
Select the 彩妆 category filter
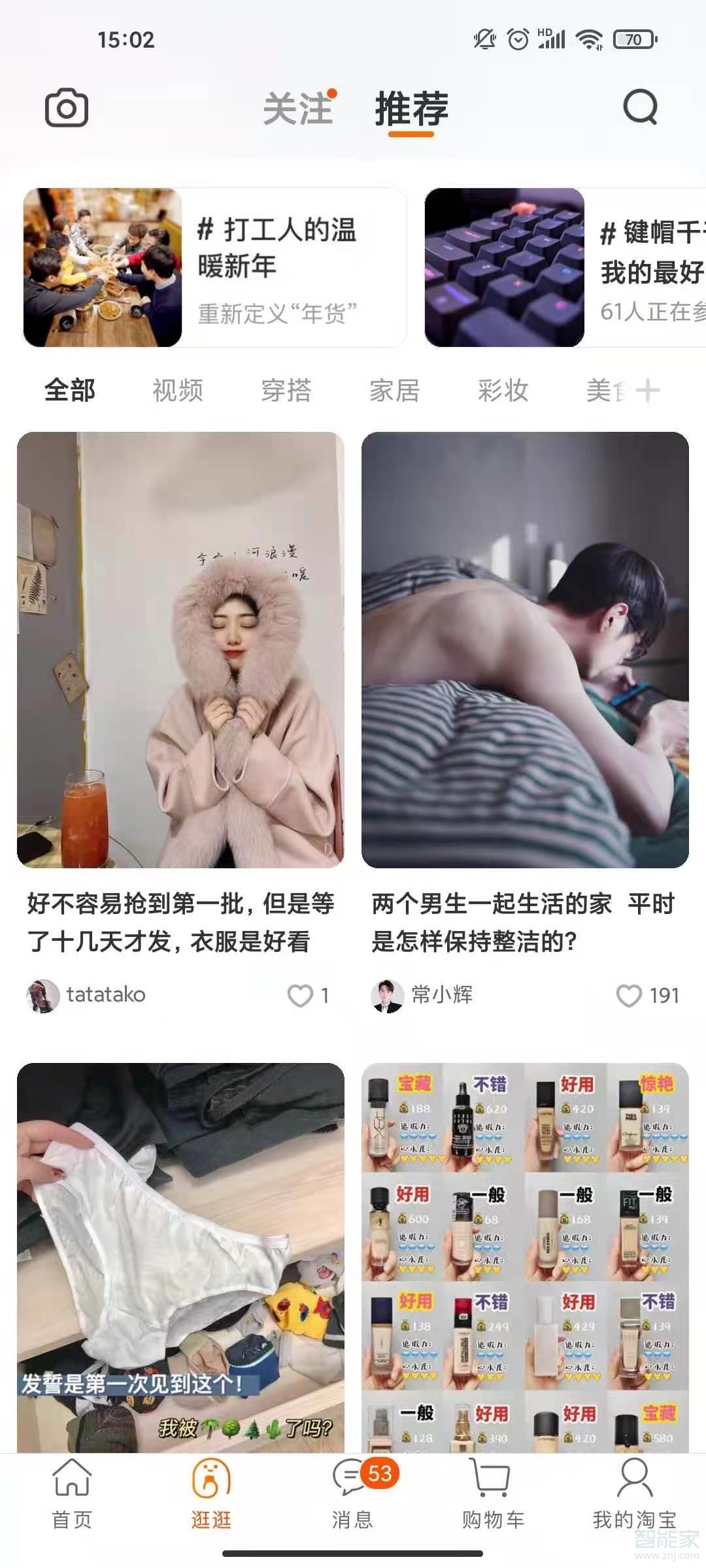pos(502,391)
